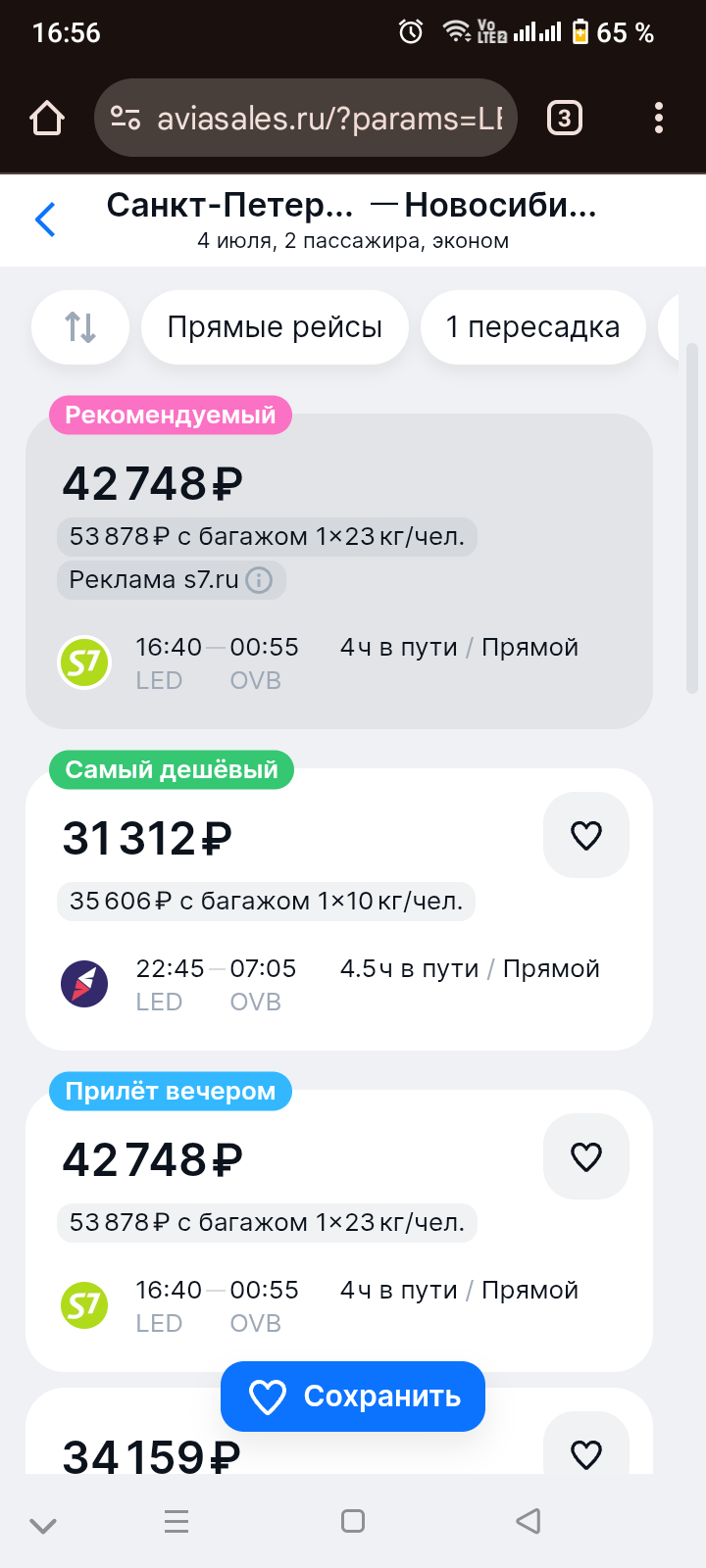Select the 1 пересадка filter chip

pos(532,327)
